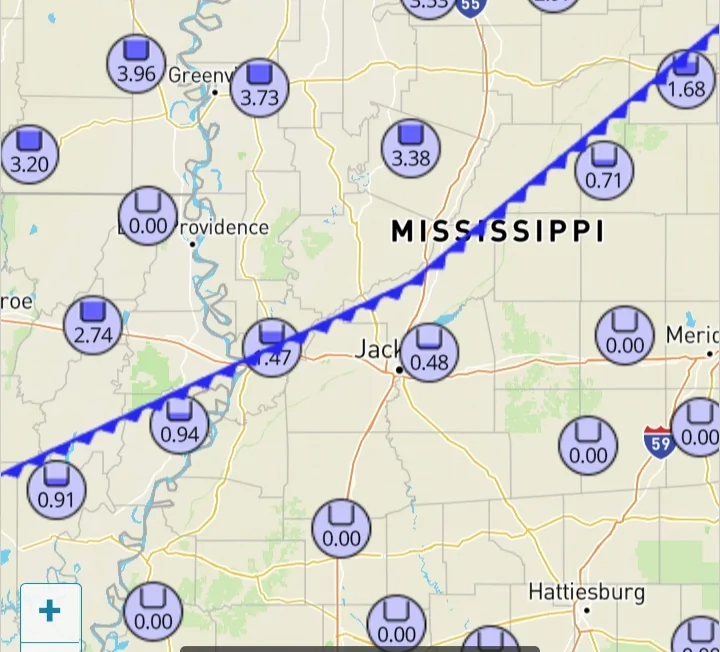Tap the 0.48 gauge near Jackson

[429, 353]
